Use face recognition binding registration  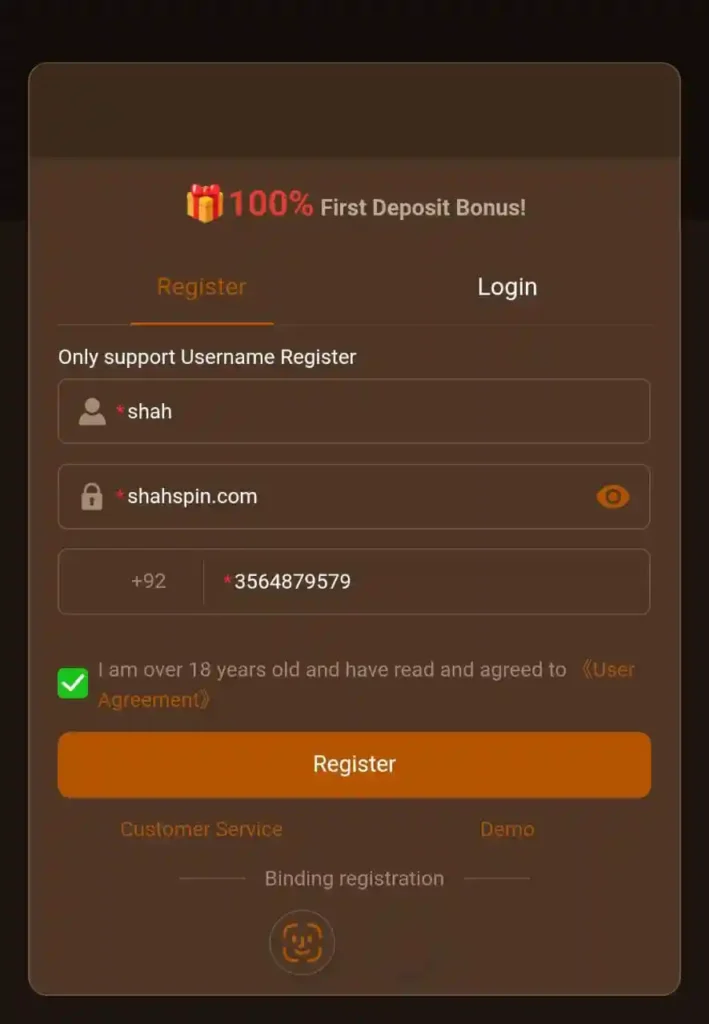coord(302,942)
